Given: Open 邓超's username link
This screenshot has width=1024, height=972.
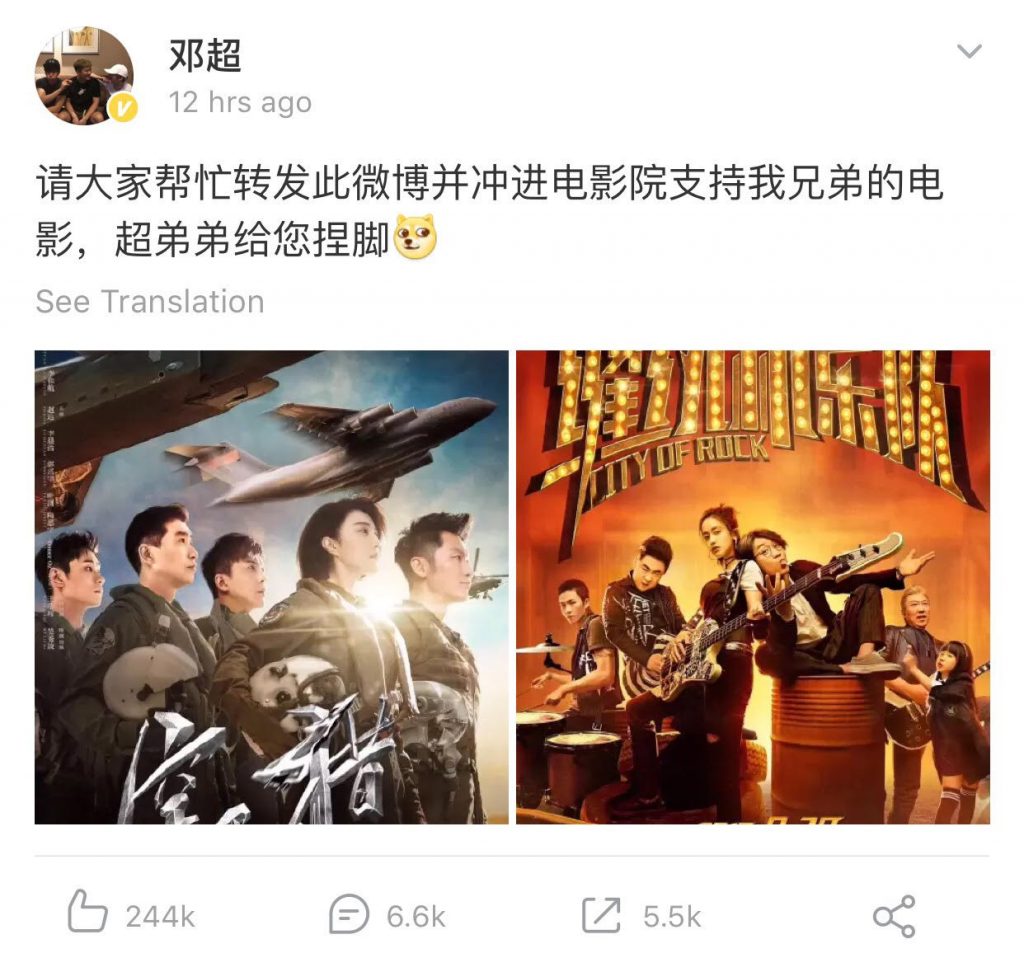Looking at the screenshot, I should point(206,56).
